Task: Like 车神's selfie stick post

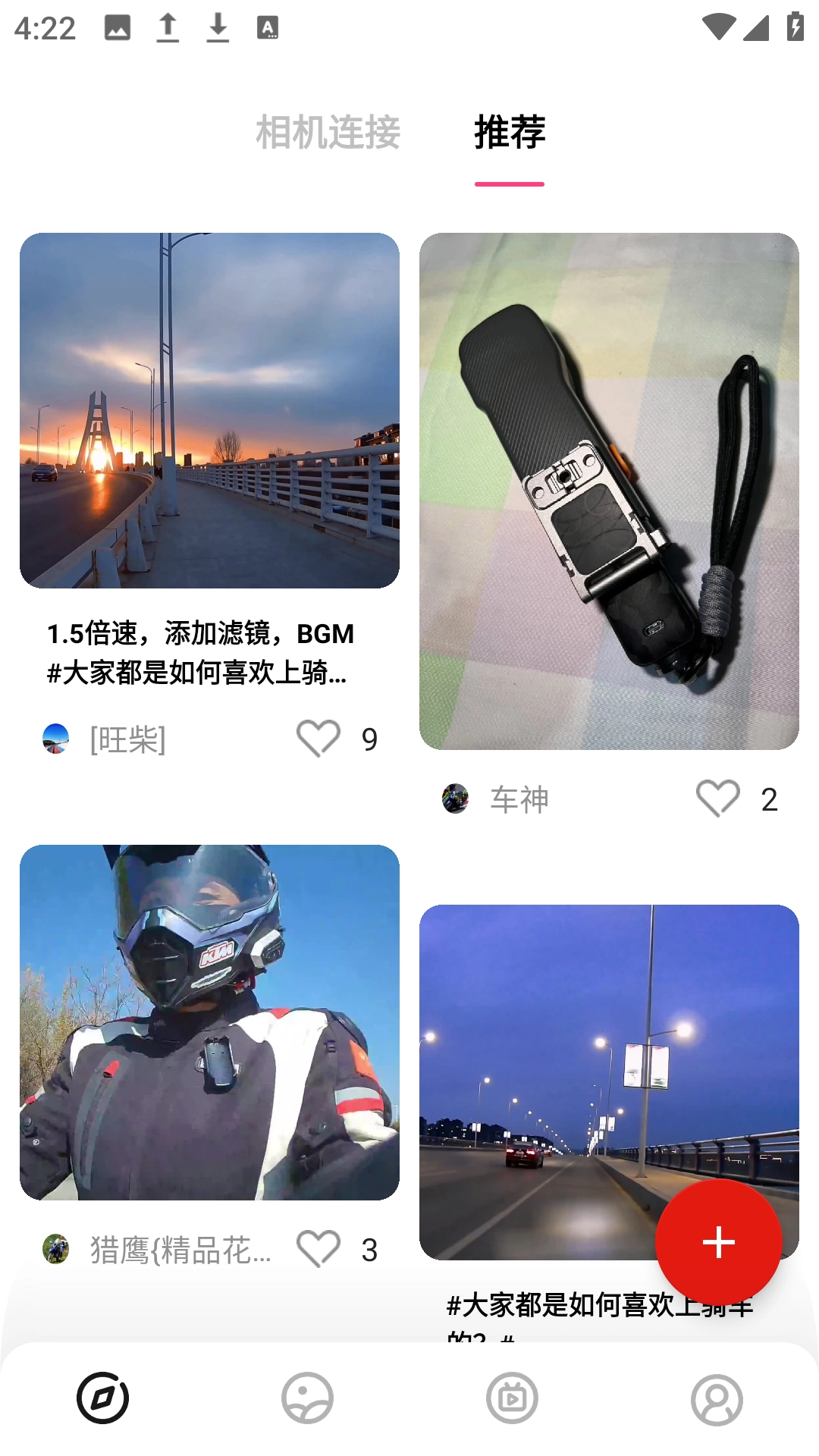Action: (718, 799)
